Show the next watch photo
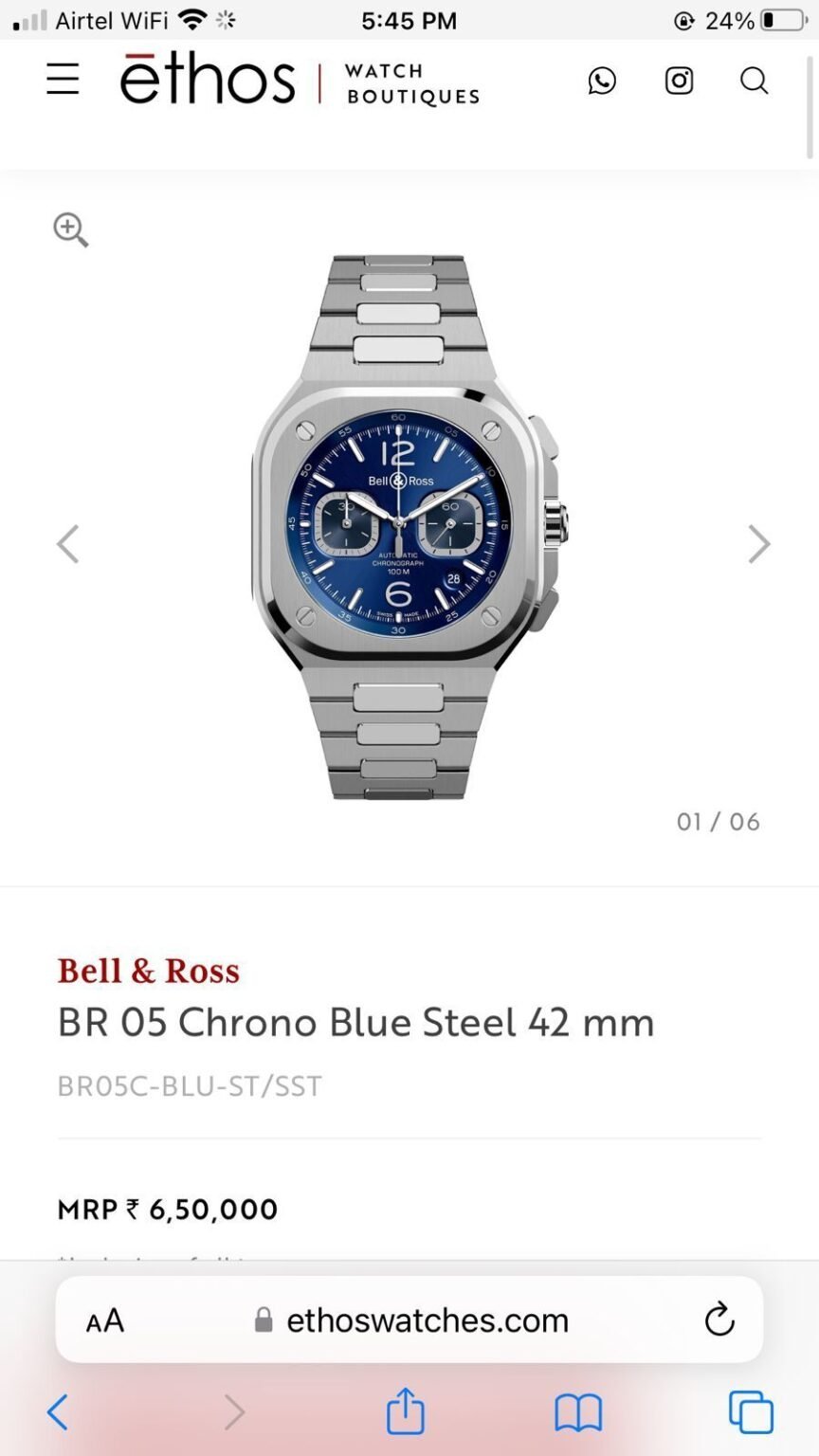This screenshot has width=819, height=1456. coord(758,544)
